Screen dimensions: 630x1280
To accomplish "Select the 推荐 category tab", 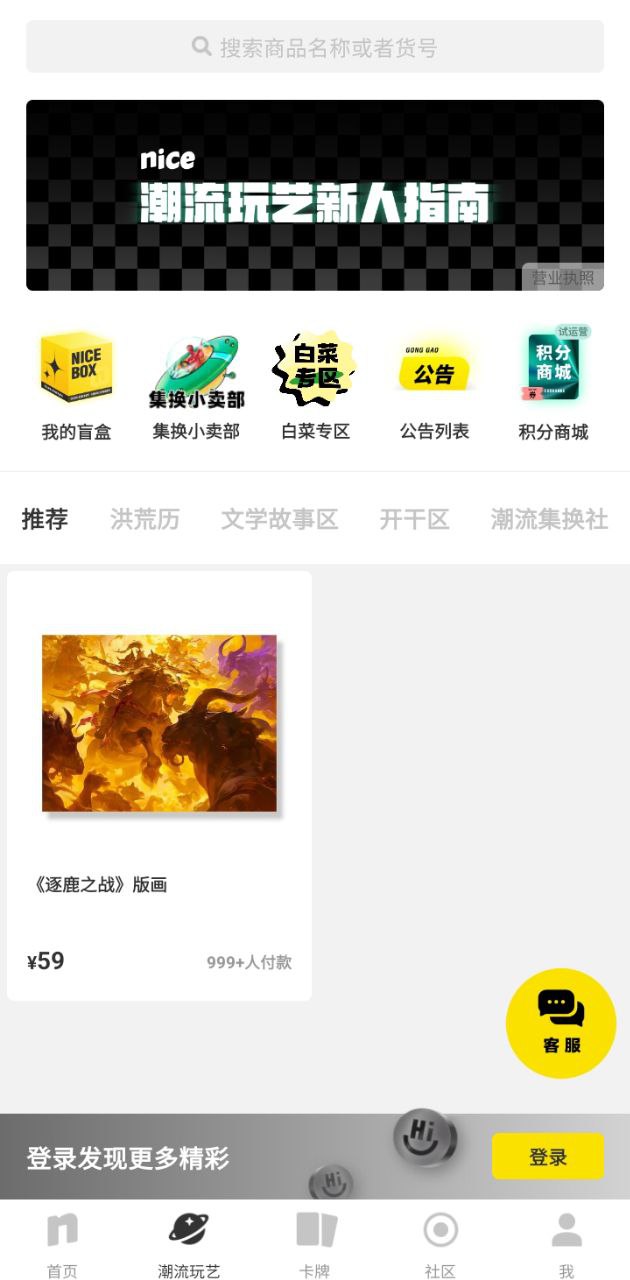I will (45, 519).
